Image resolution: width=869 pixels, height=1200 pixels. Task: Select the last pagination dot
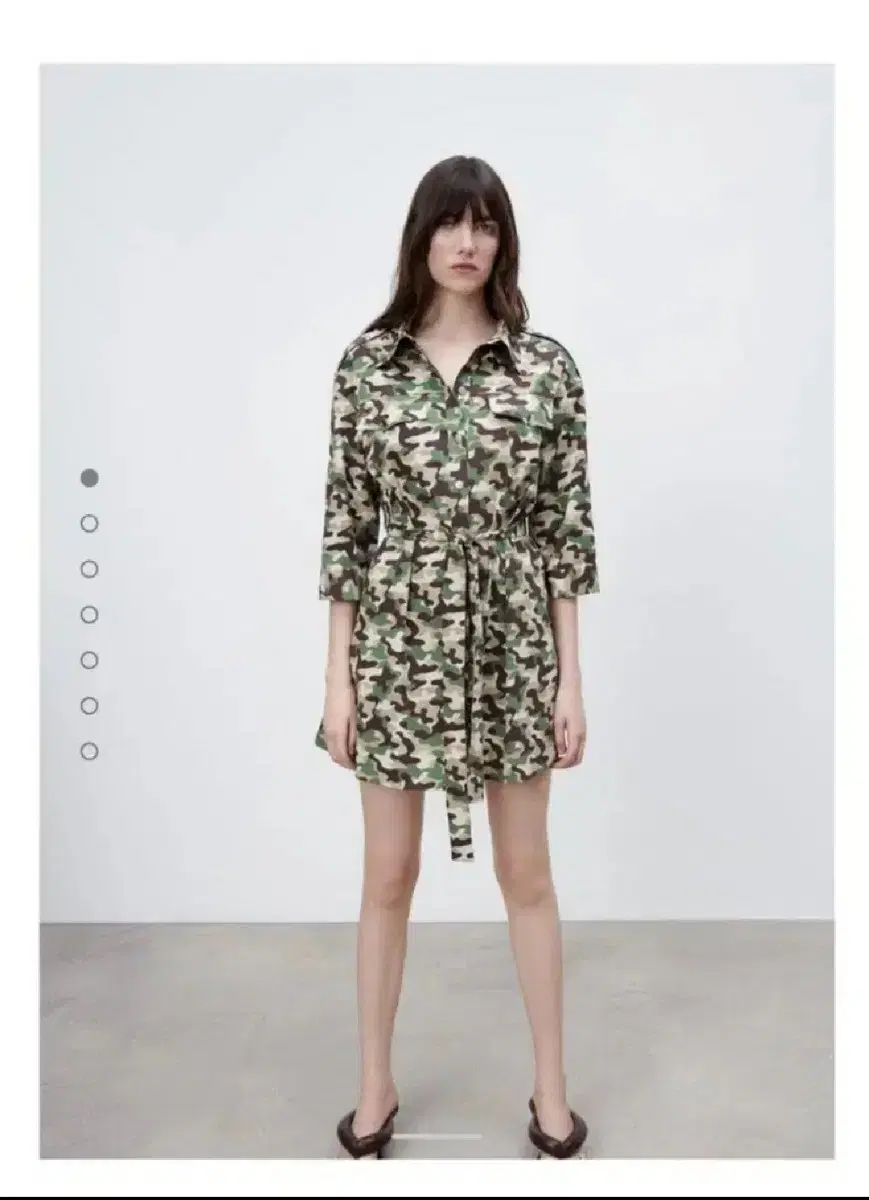[89, 748]
